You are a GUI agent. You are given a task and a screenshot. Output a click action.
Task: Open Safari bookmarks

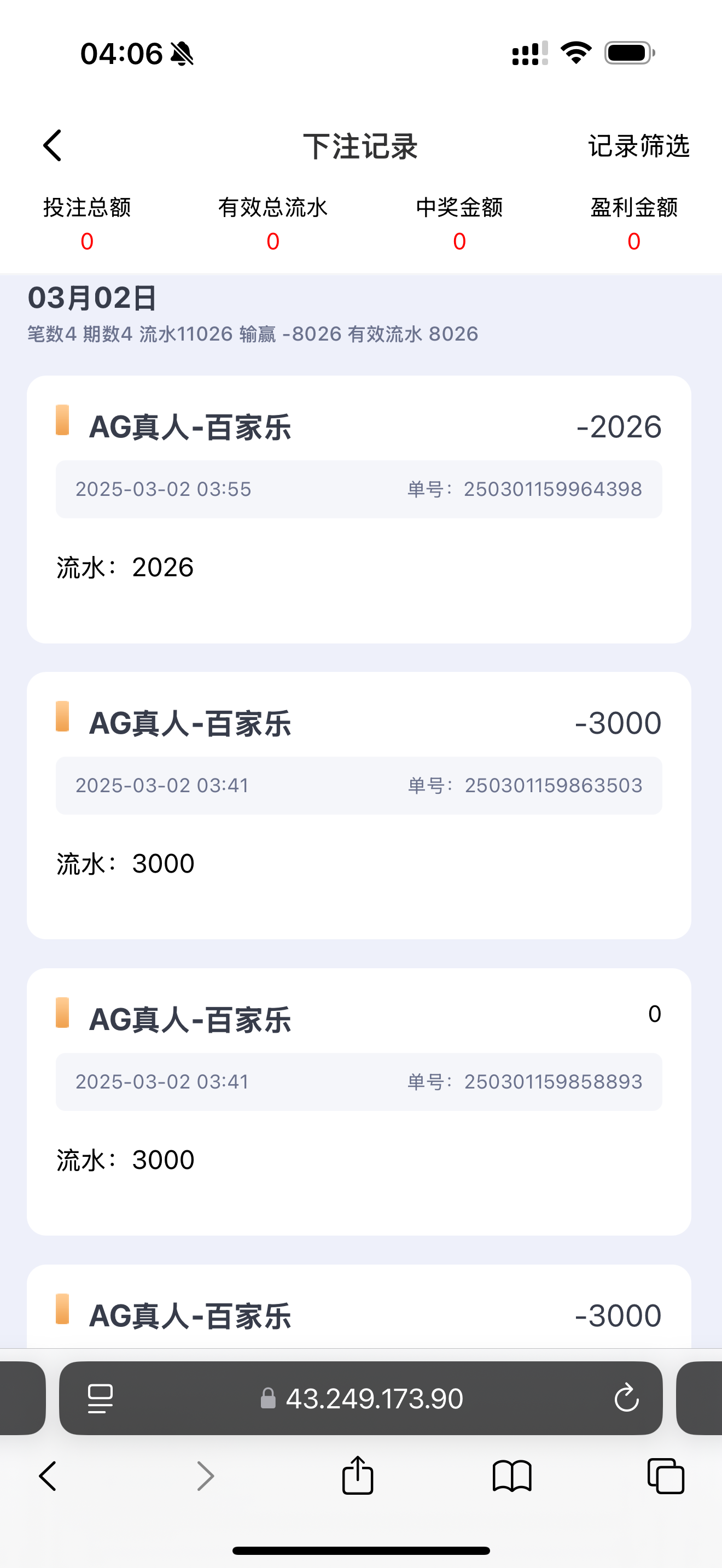point(512,1476)
